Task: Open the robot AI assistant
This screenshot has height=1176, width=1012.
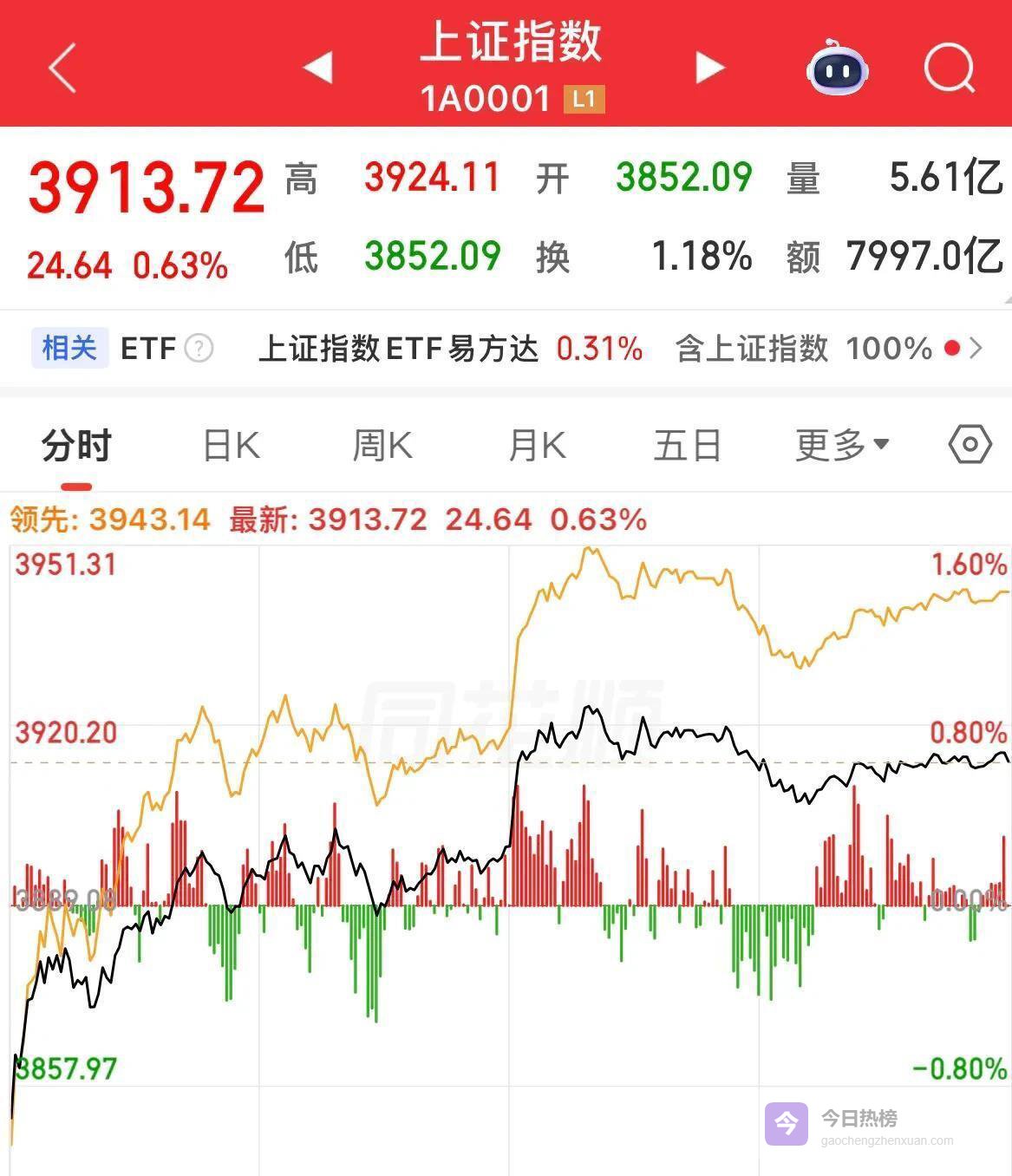Action: (x=836, y=68)
